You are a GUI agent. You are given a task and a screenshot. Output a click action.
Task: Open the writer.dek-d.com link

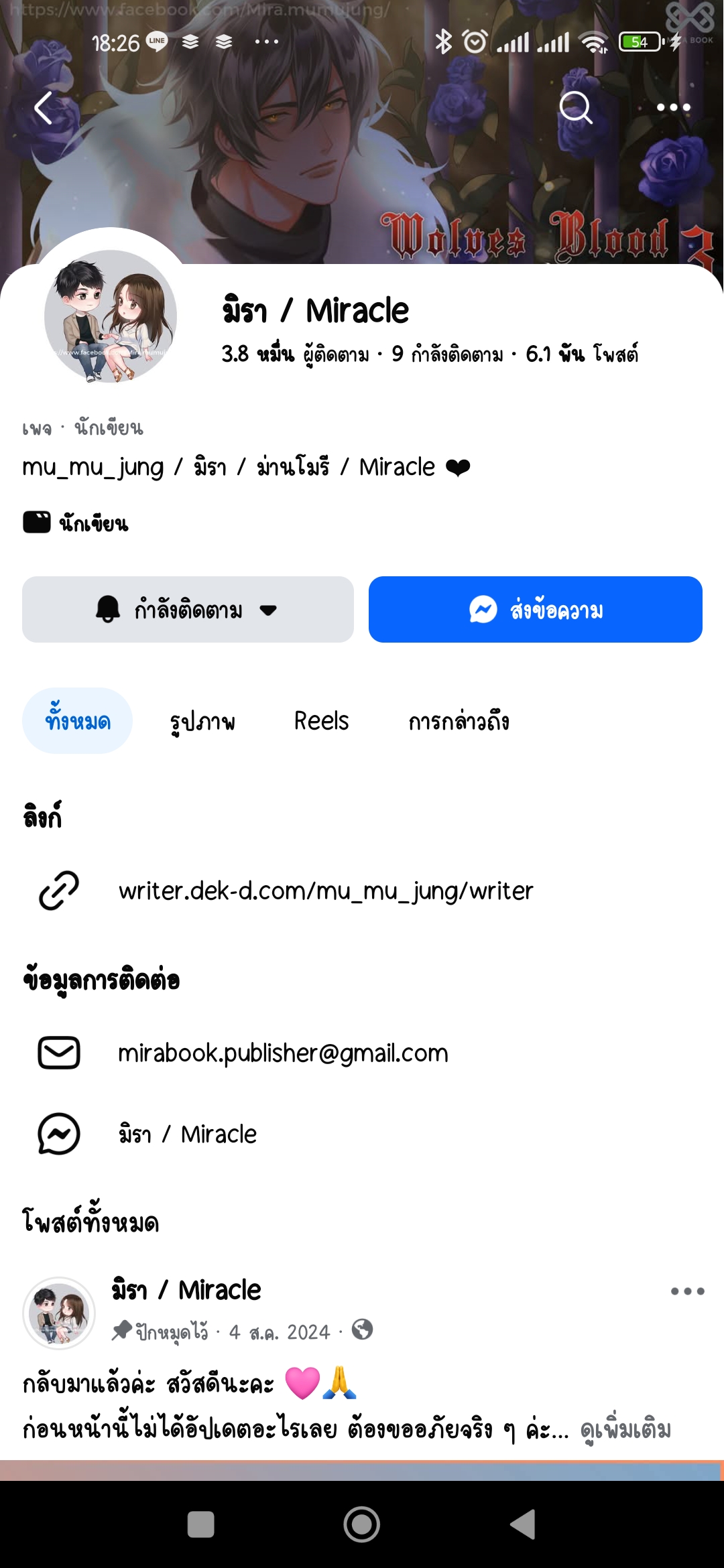(326, 891)
